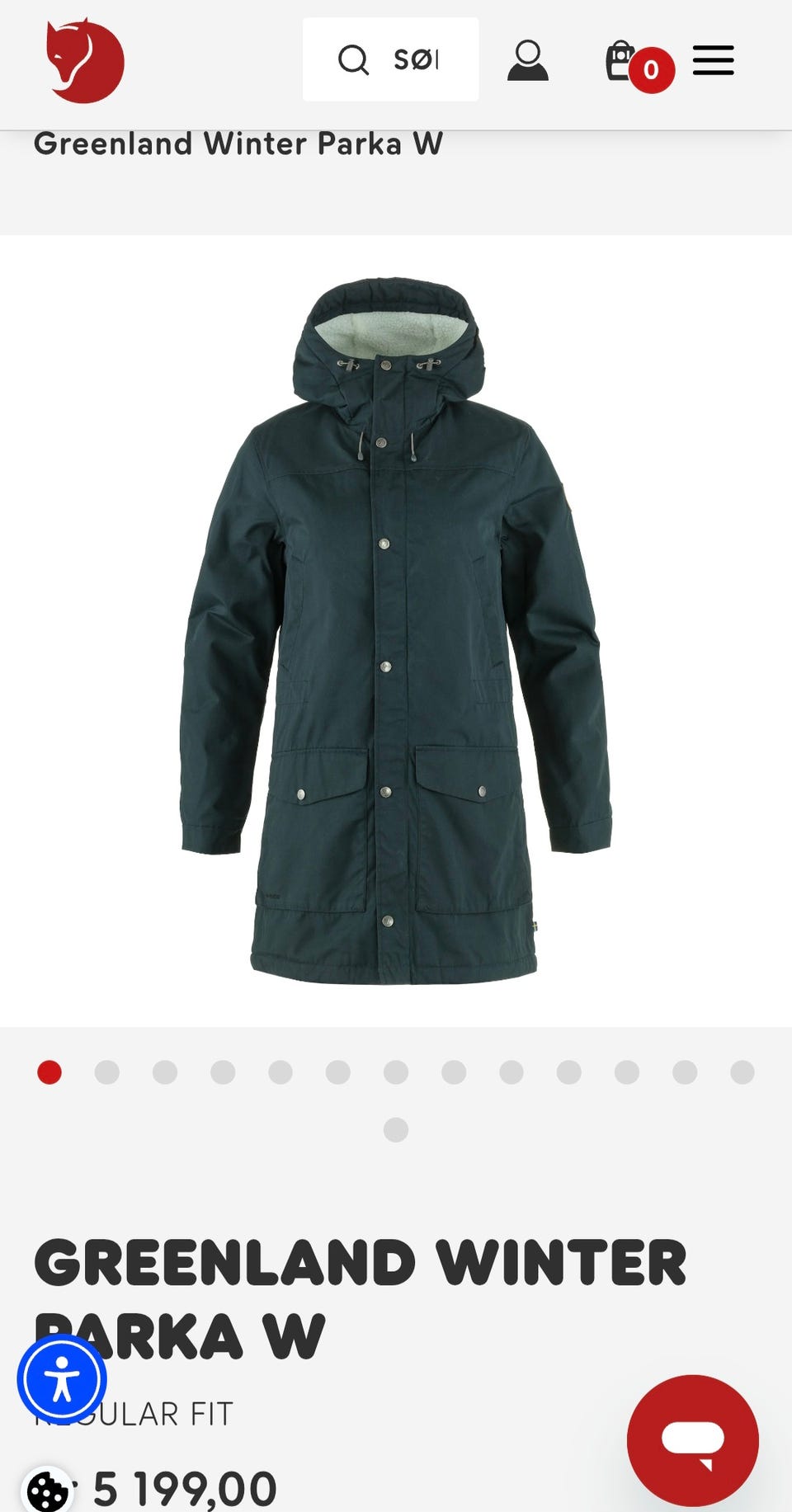Screen dimensions: 792x1512
Task: Select the second image carousel dot
Action: 107,1072
